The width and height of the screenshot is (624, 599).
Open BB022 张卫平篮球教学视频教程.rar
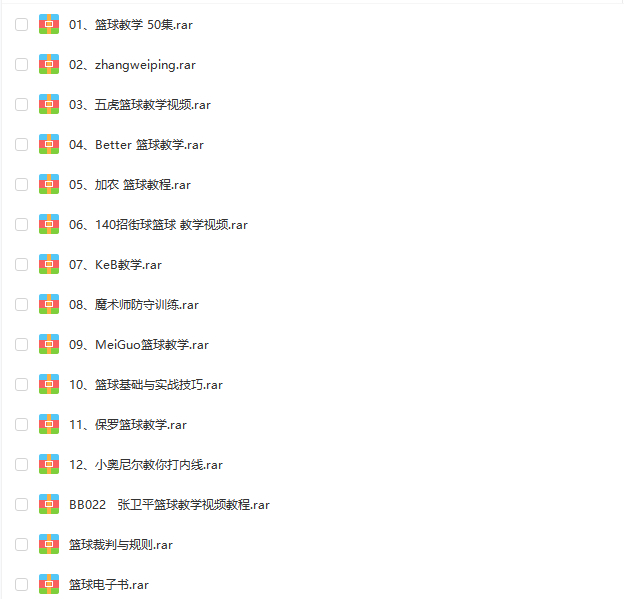[x=169, y=505]
